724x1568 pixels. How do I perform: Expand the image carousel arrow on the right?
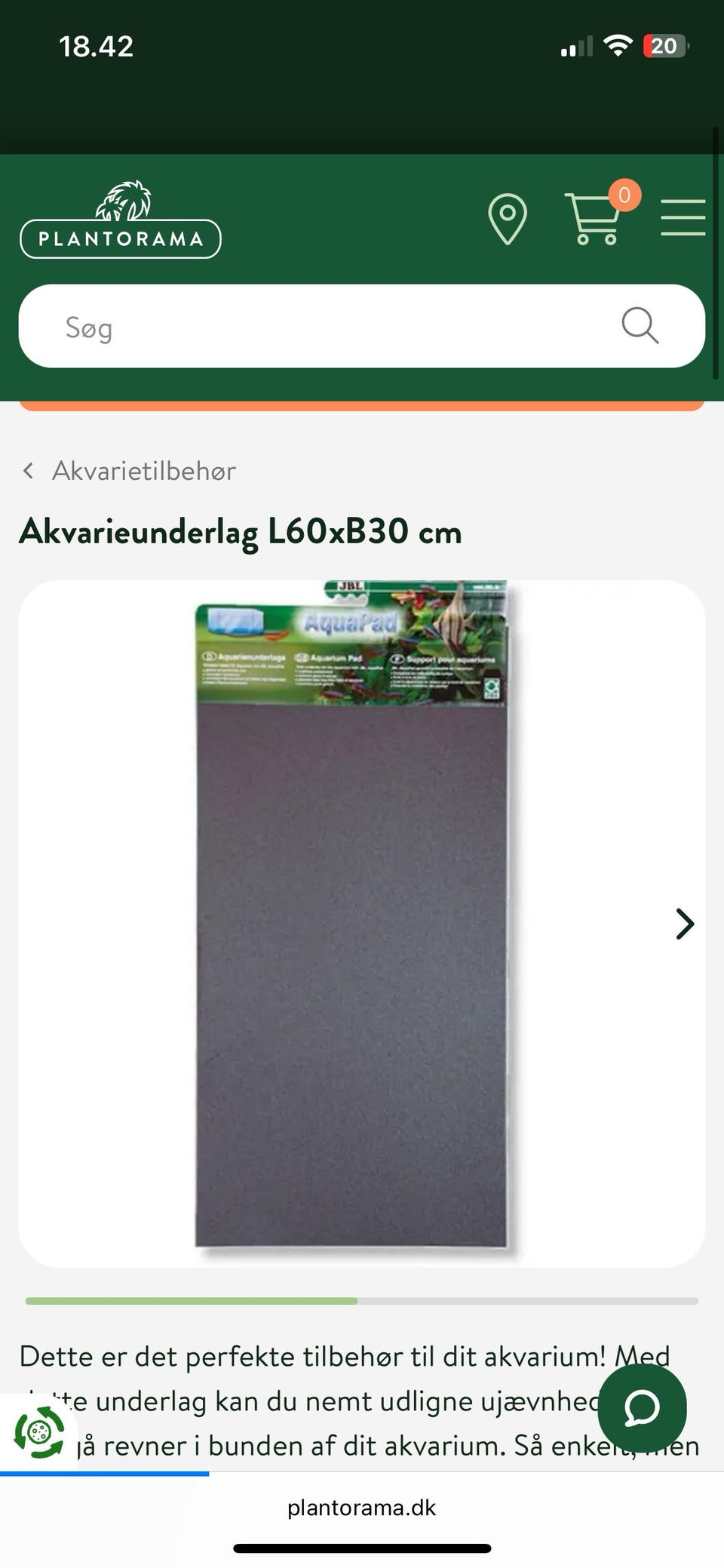point(683,923)
